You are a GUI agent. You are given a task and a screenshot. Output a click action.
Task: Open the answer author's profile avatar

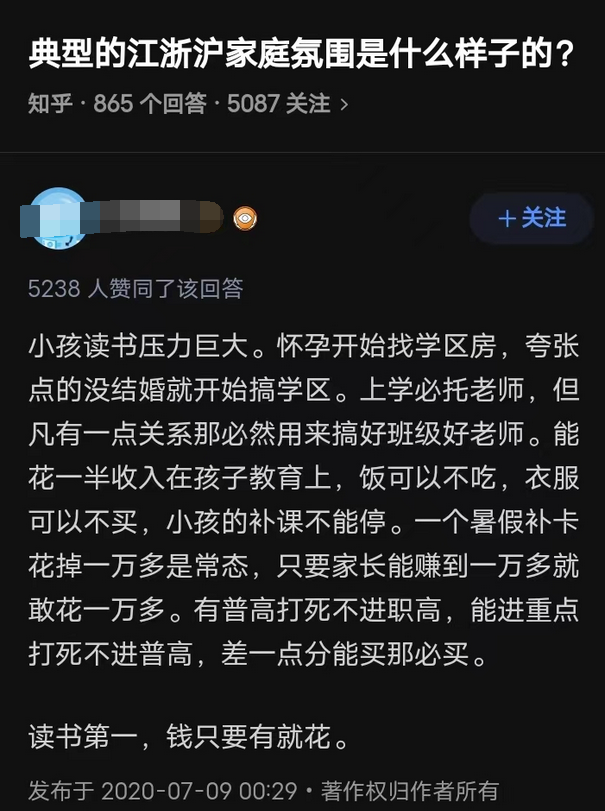(58, 218)
